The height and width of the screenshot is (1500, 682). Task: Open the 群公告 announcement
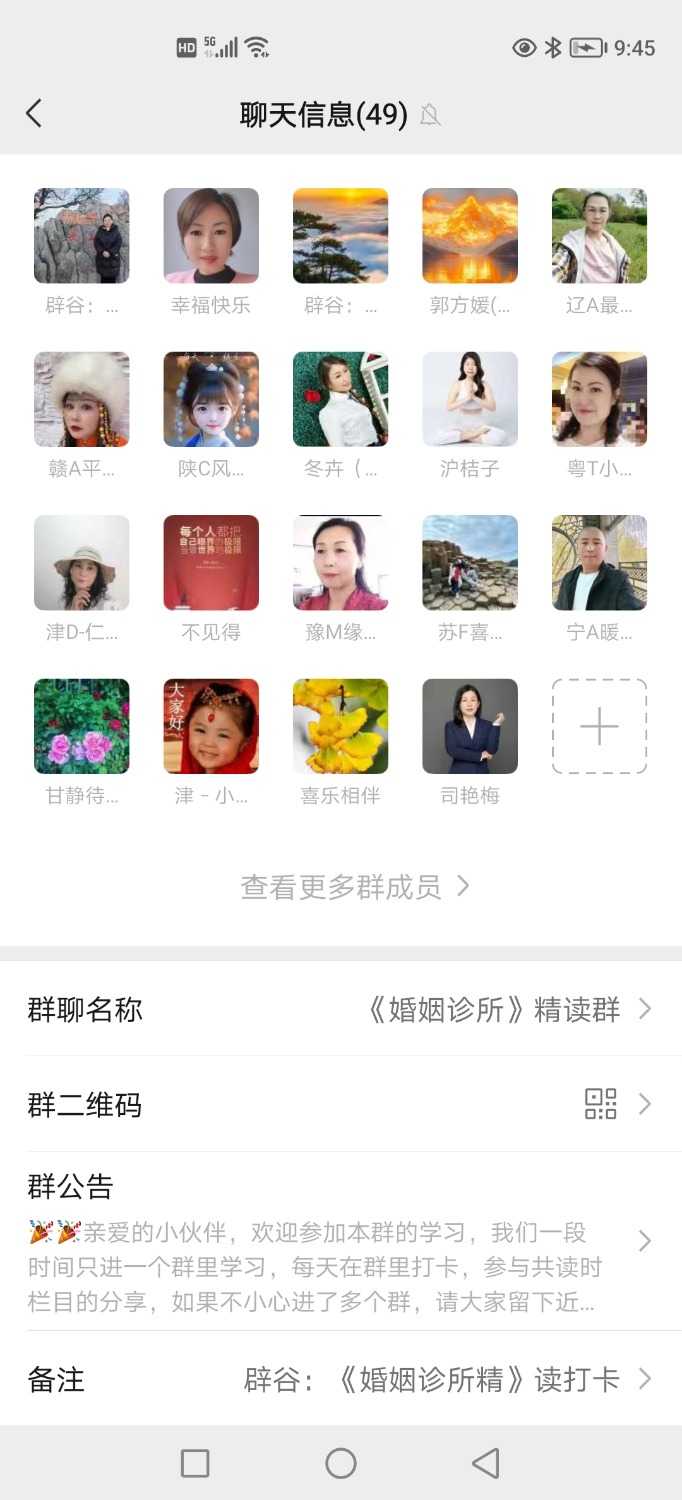tap(340, 1242)
